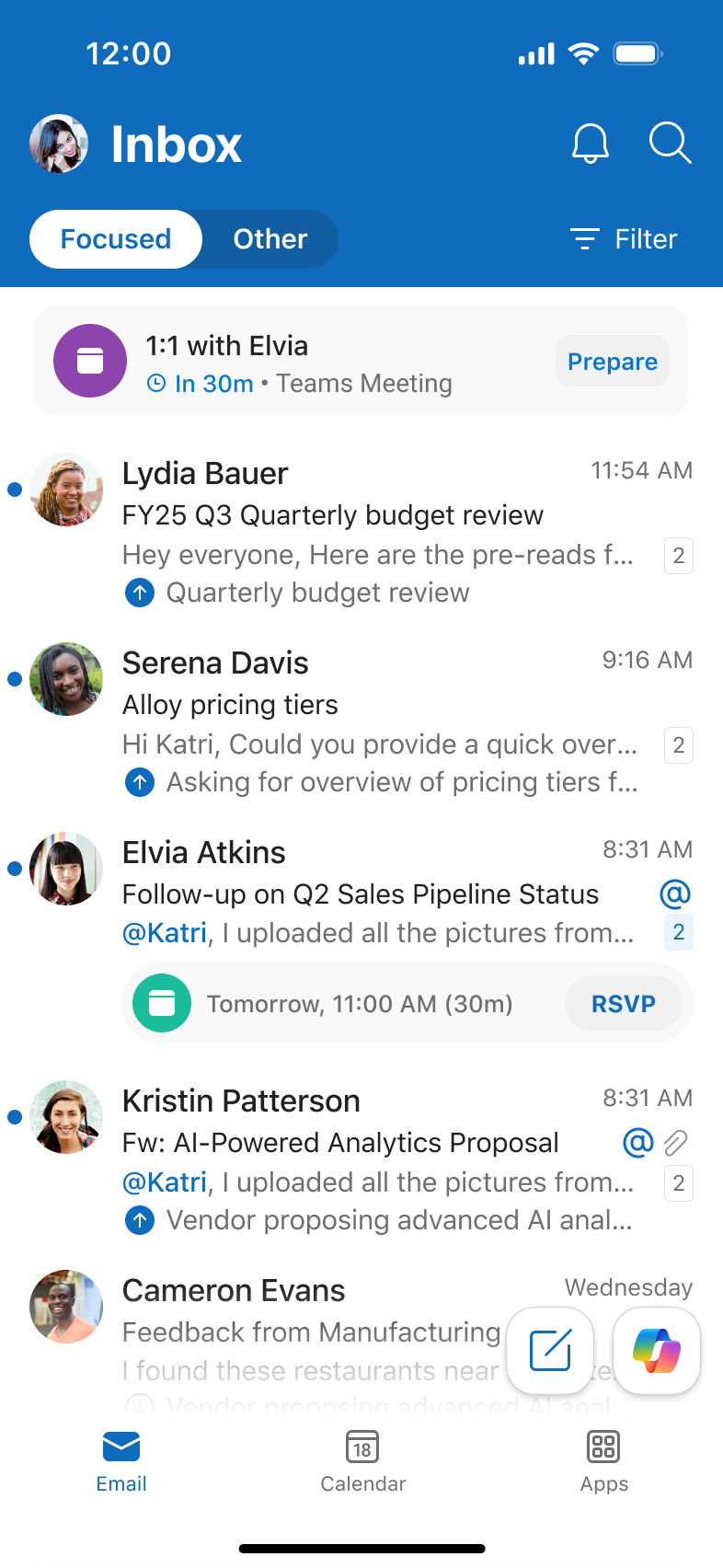Image resolution: width=723 pixels, height=1568 pixels.
Task: Select the Email tab
Action: (121, 1461)
